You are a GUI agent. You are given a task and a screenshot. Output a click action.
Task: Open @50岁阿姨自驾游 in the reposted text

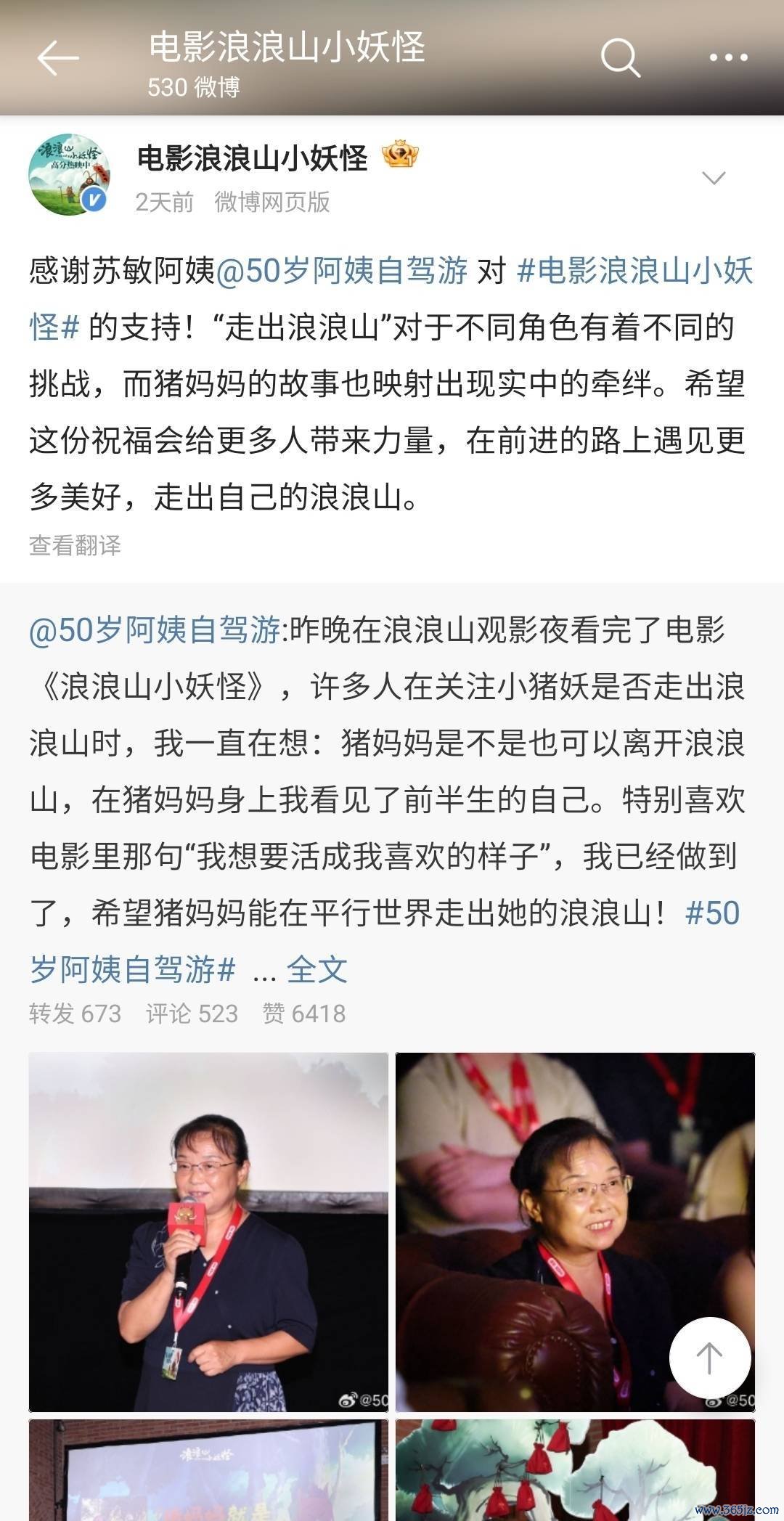point(154,629)
